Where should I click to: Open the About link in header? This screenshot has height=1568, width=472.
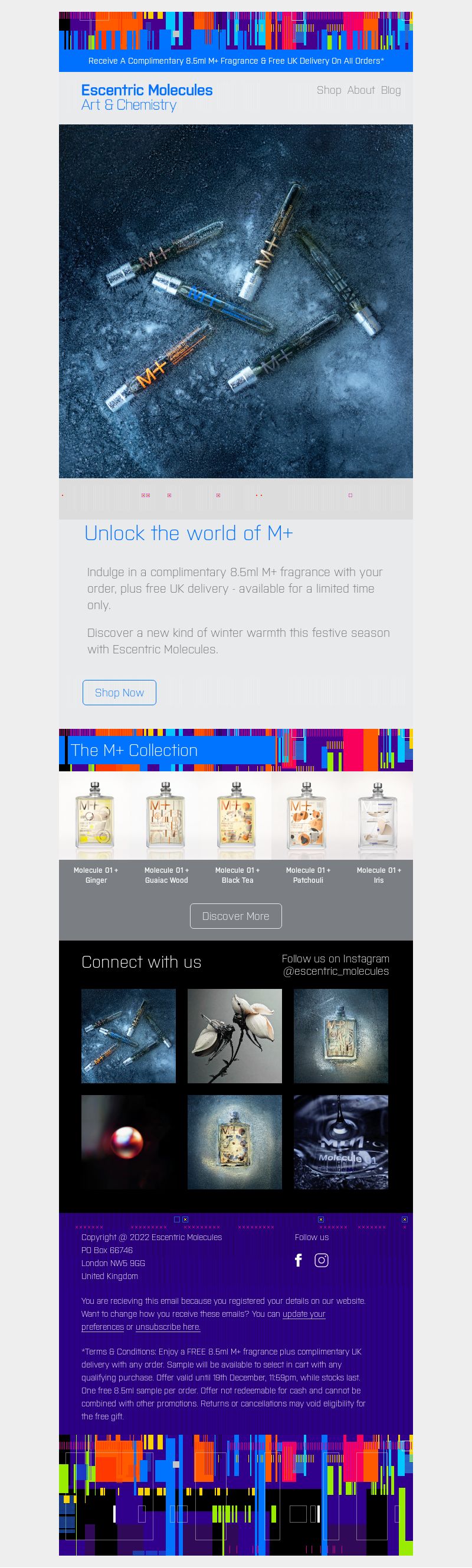point(360,90)
